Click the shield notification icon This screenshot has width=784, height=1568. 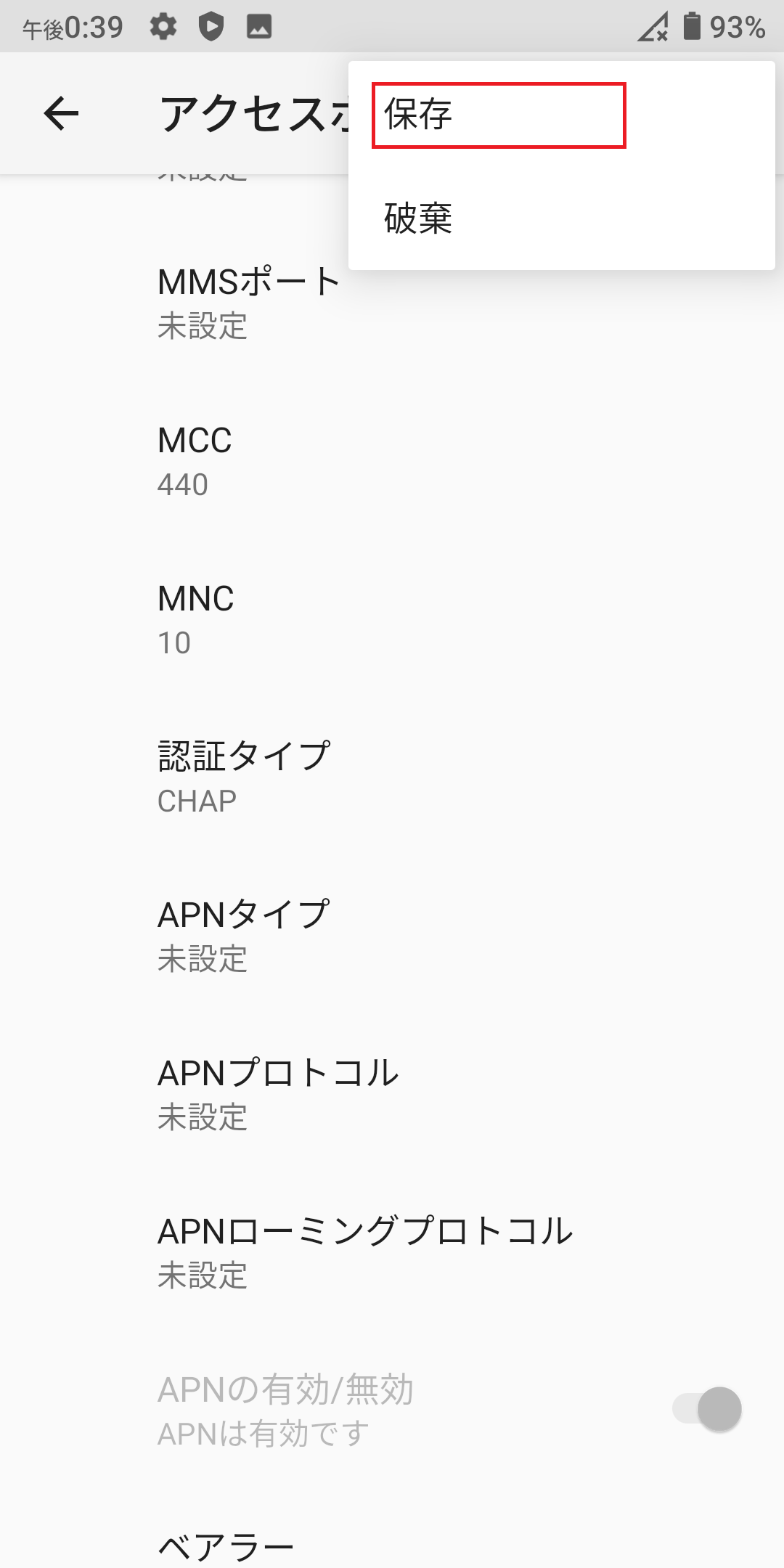click(x=211, y=28)
